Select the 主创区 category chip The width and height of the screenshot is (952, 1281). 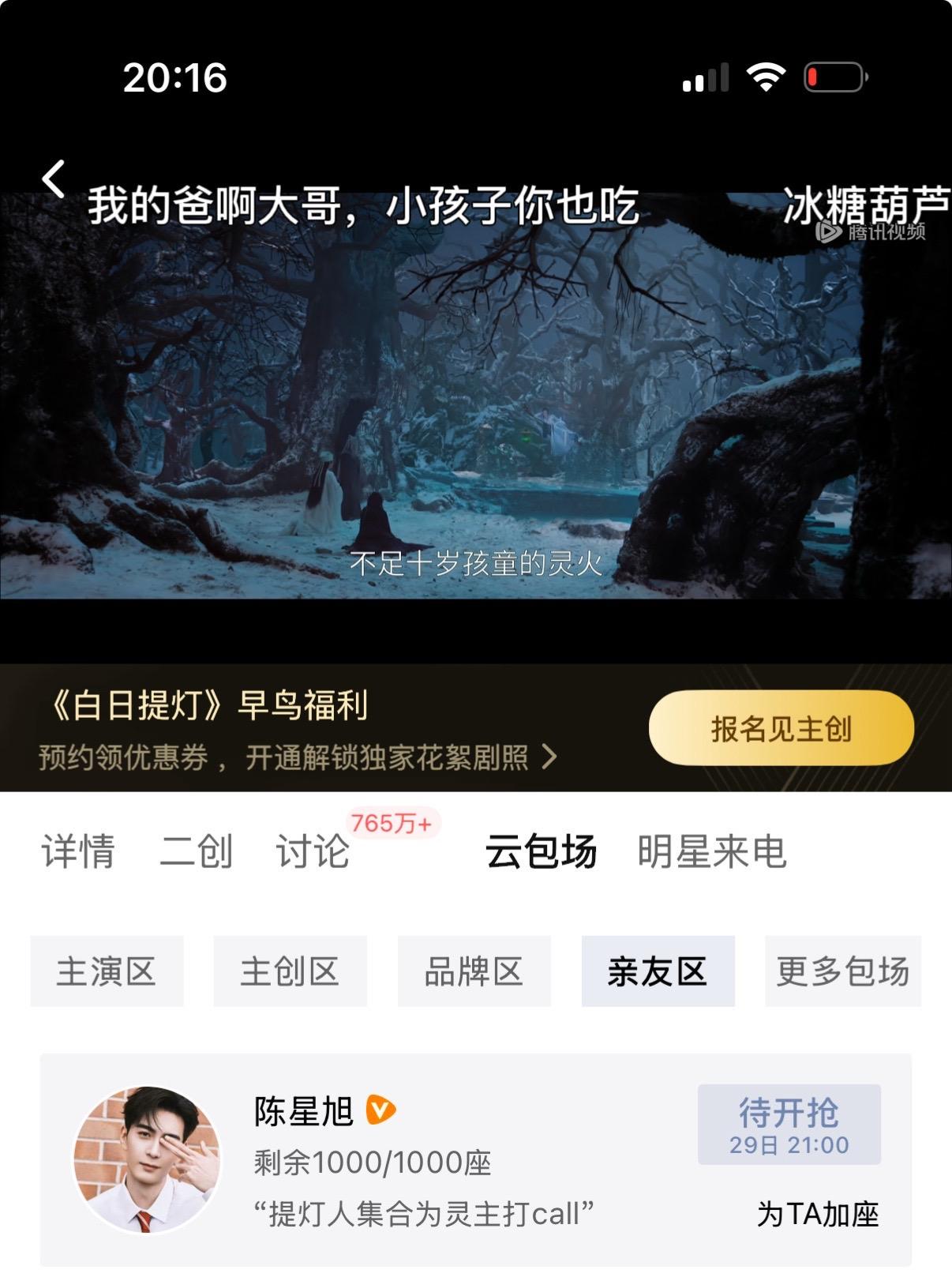pyautogui.click(x=290, y=972)
